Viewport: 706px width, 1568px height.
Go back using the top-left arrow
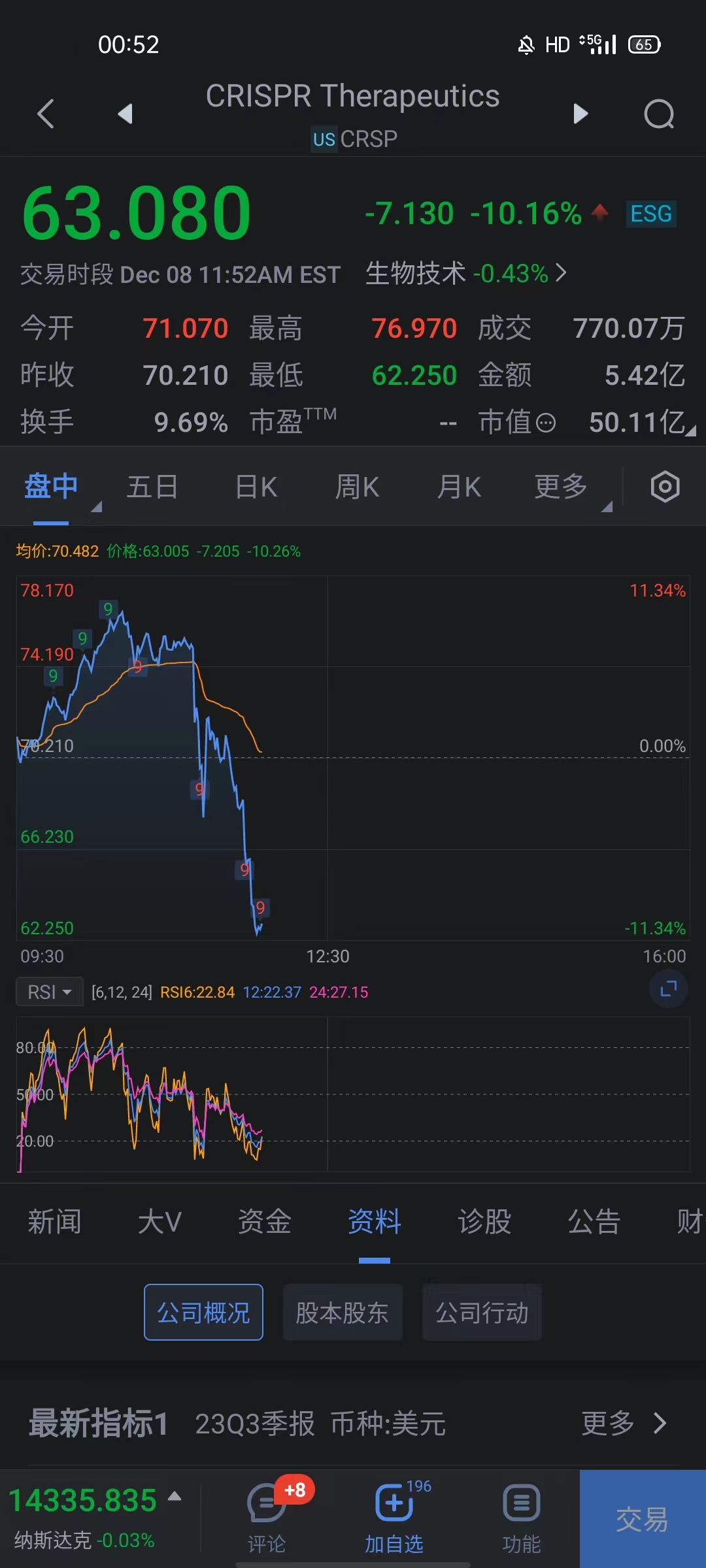point(46,114)
